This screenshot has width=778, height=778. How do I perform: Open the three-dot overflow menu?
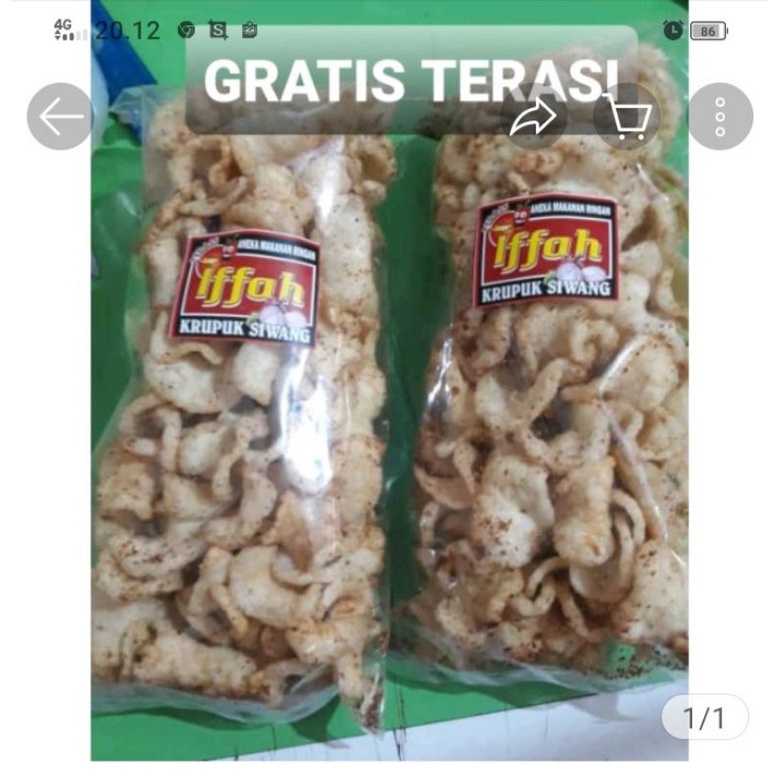click(x=719, y=117)
